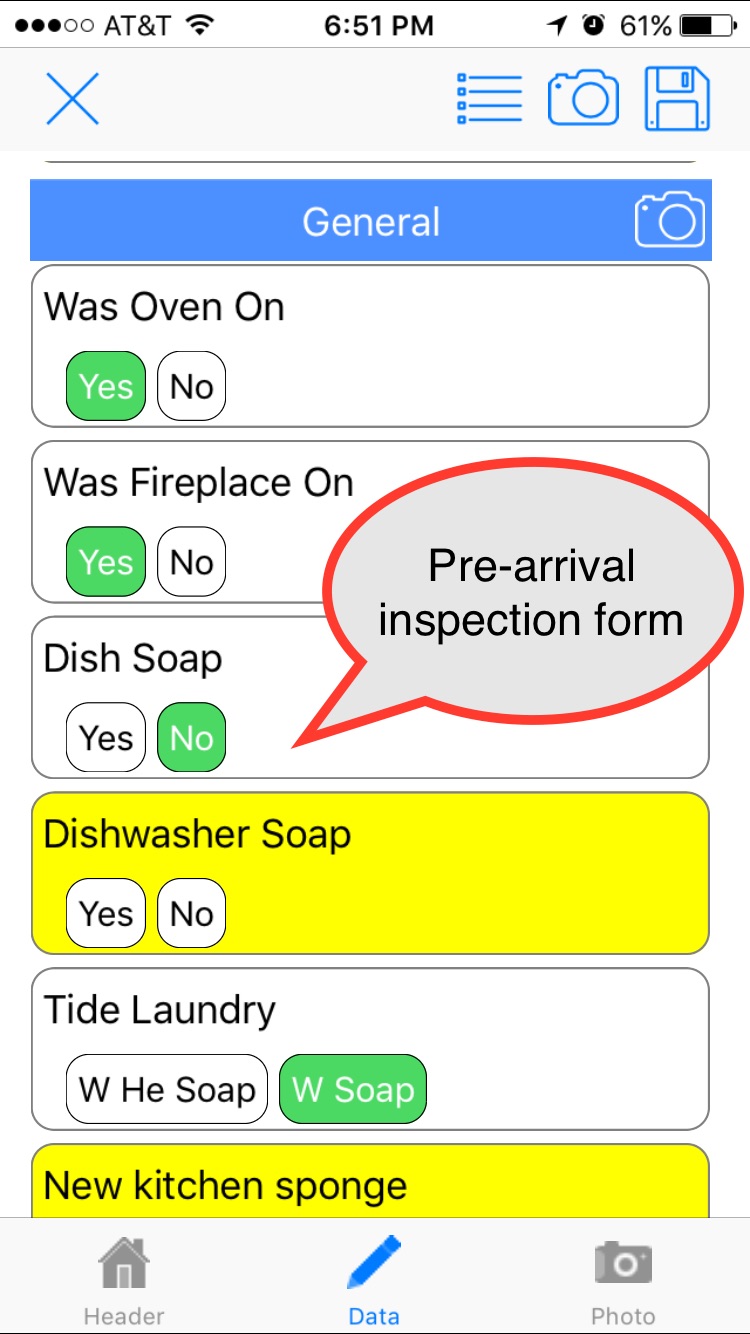The image size is (750, 1334).
Task: Save the inspection using the floppy disk icon
Action: coord(676,97)
